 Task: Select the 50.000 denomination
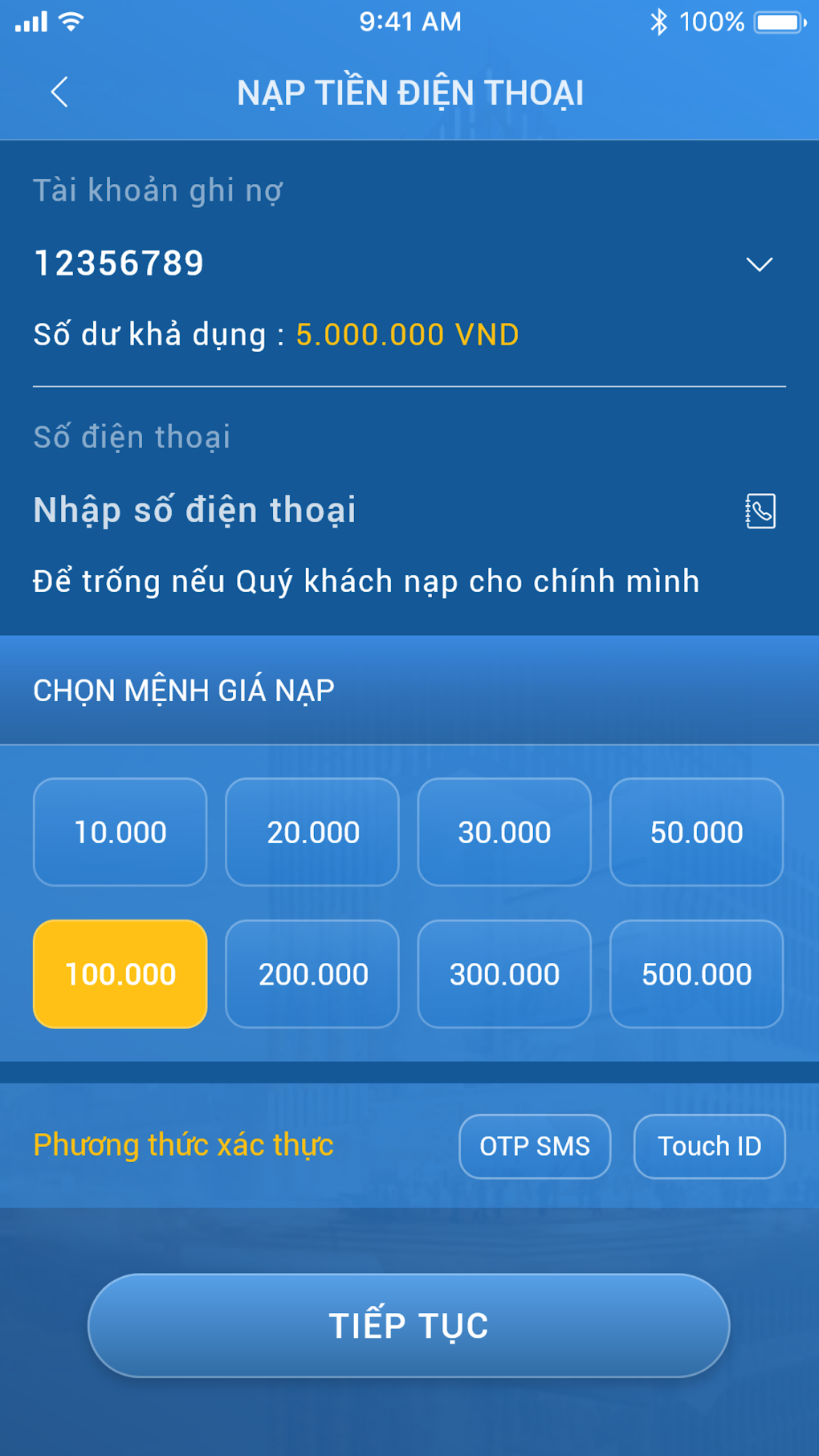tap(696, 832)
